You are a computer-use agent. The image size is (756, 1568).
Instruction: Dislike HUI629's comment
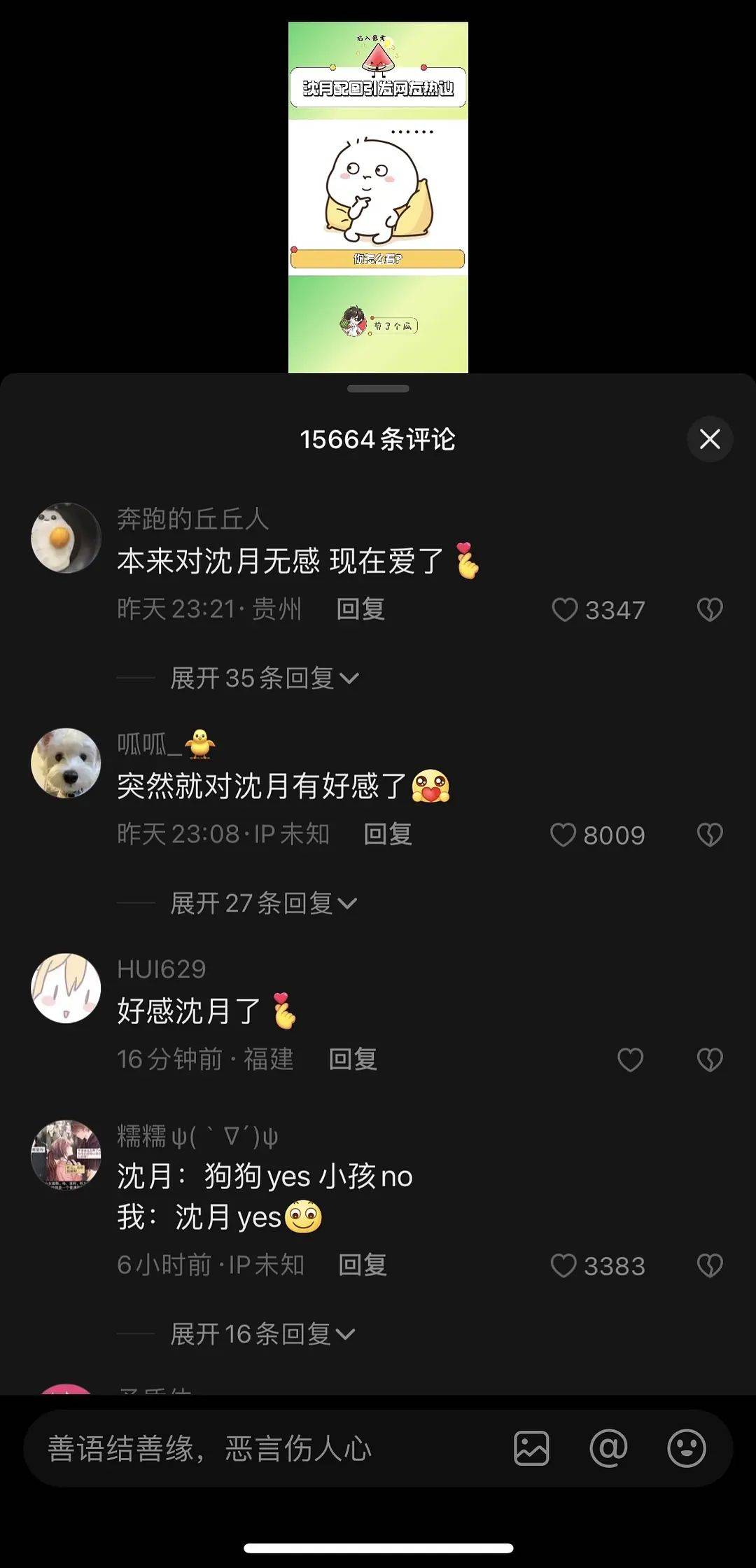pyautogui.click(x=709, y=1060)
